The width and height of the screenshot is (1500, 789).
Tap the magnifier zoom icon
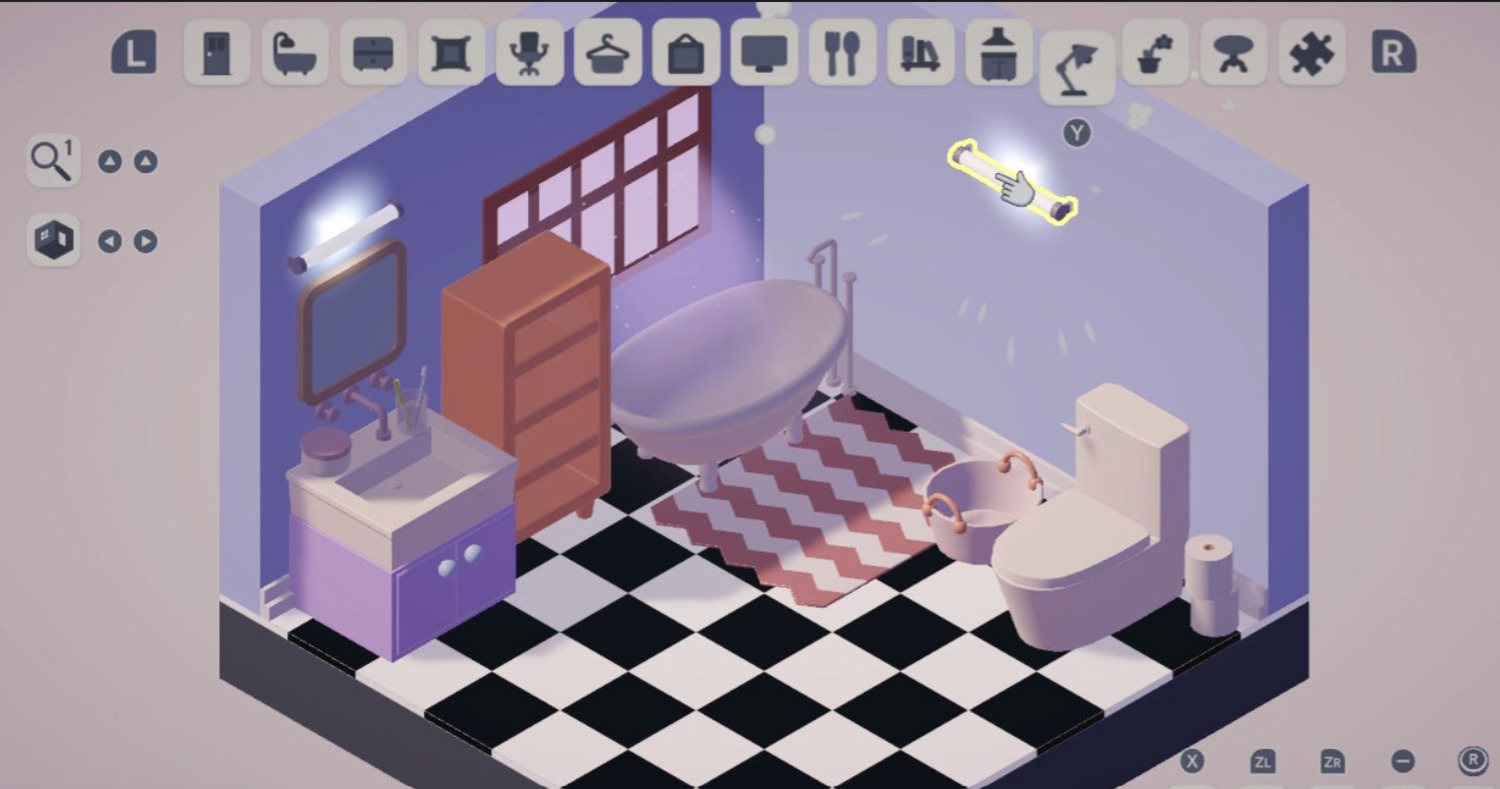(x=53, y=160)
